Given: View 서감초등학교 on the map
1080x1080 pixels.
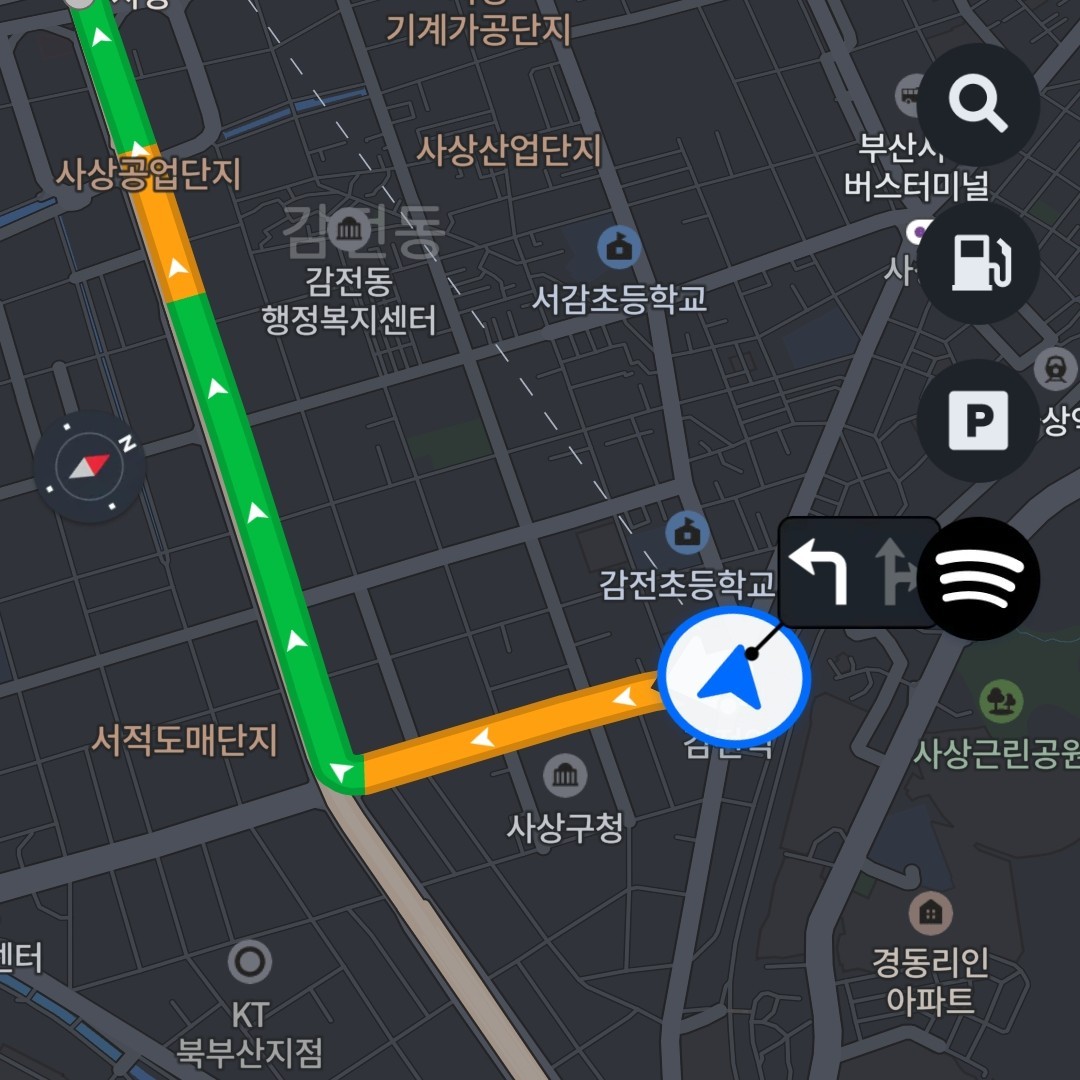Looking at the screenshot, I should [619, 247].
